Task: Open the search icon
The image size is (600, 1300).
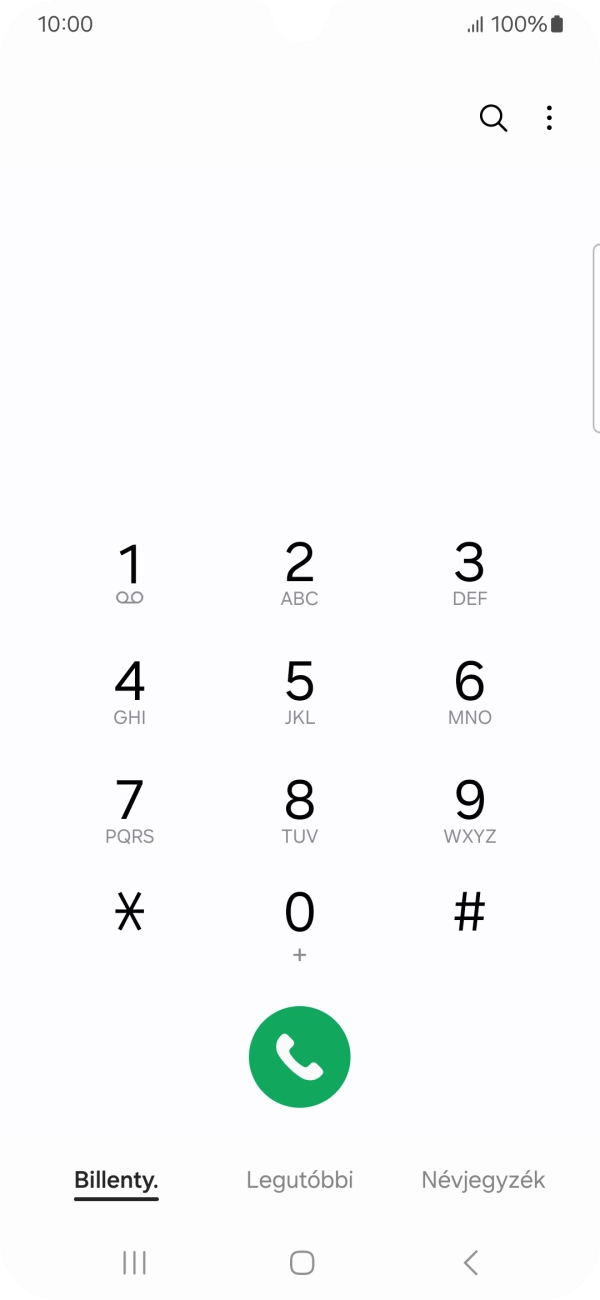Action: coord(493,118)
